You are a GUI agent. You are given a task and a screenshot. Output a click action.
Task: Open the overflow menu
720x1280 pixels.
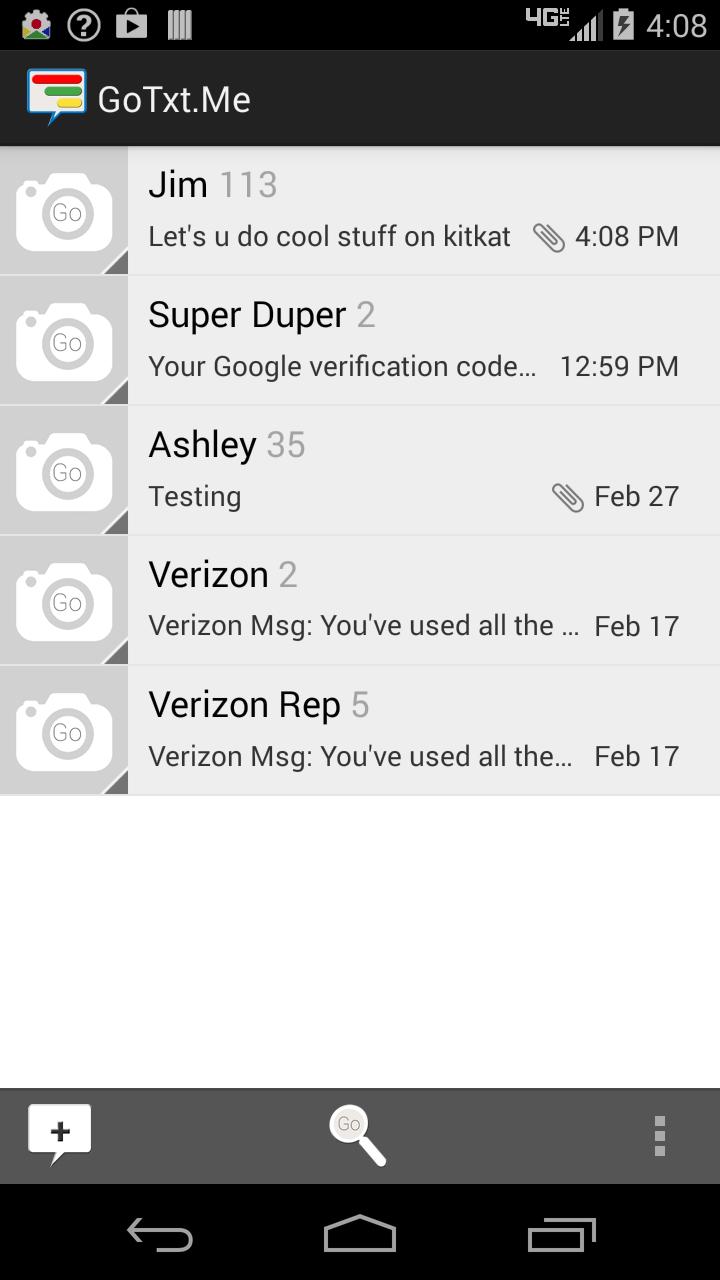coord(659,1136)
